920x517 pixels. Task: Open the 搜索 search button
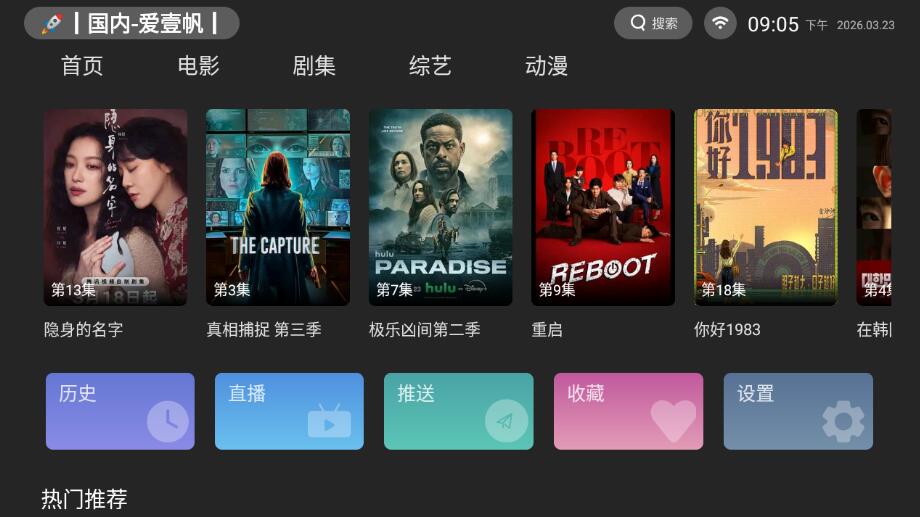click(653, 23)
